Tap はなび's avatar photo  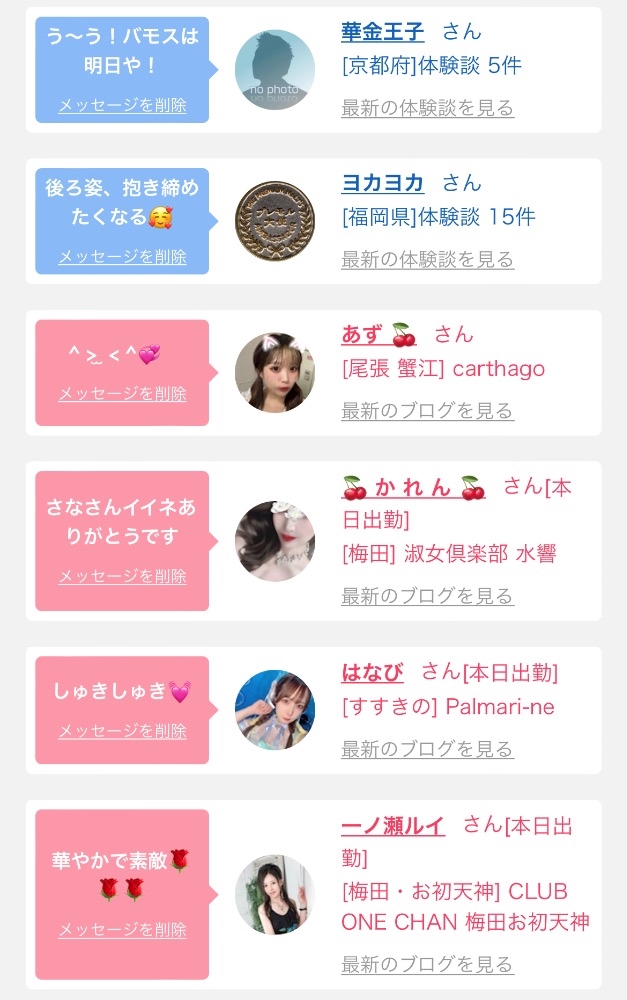pos(274,709)
